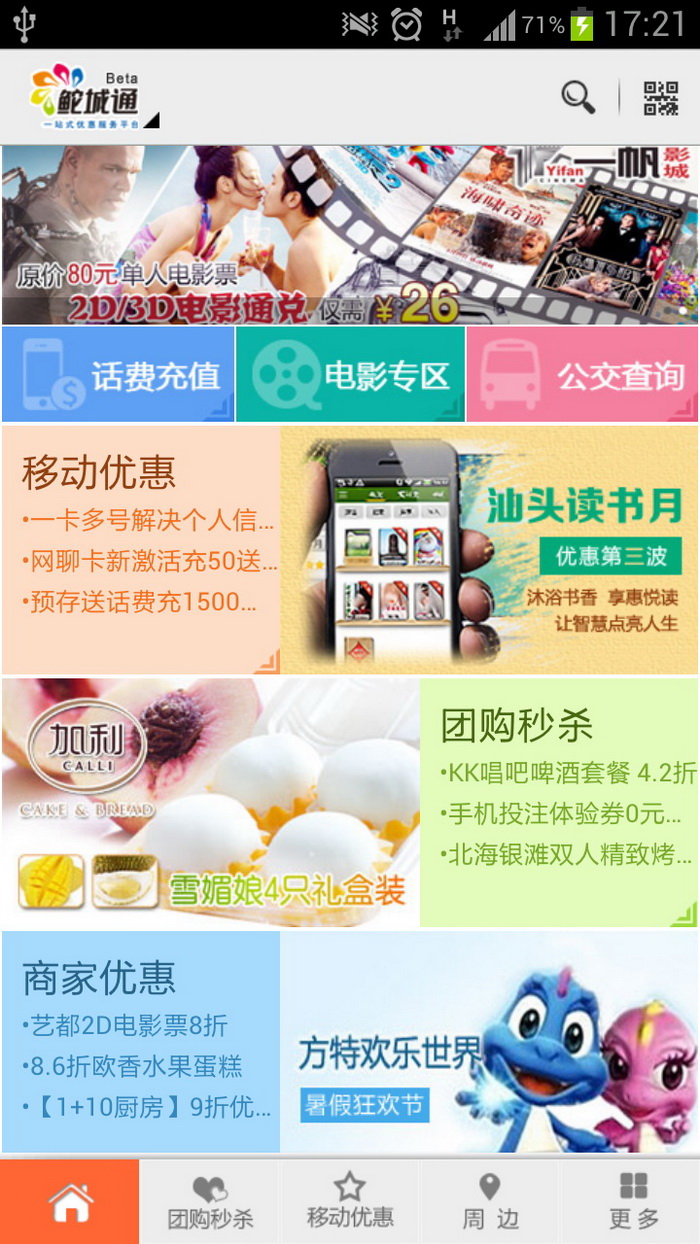This screenshot has width=700, height=1244.
Task: Open 话费充值 phone top-up
Action: coord(118,375)
